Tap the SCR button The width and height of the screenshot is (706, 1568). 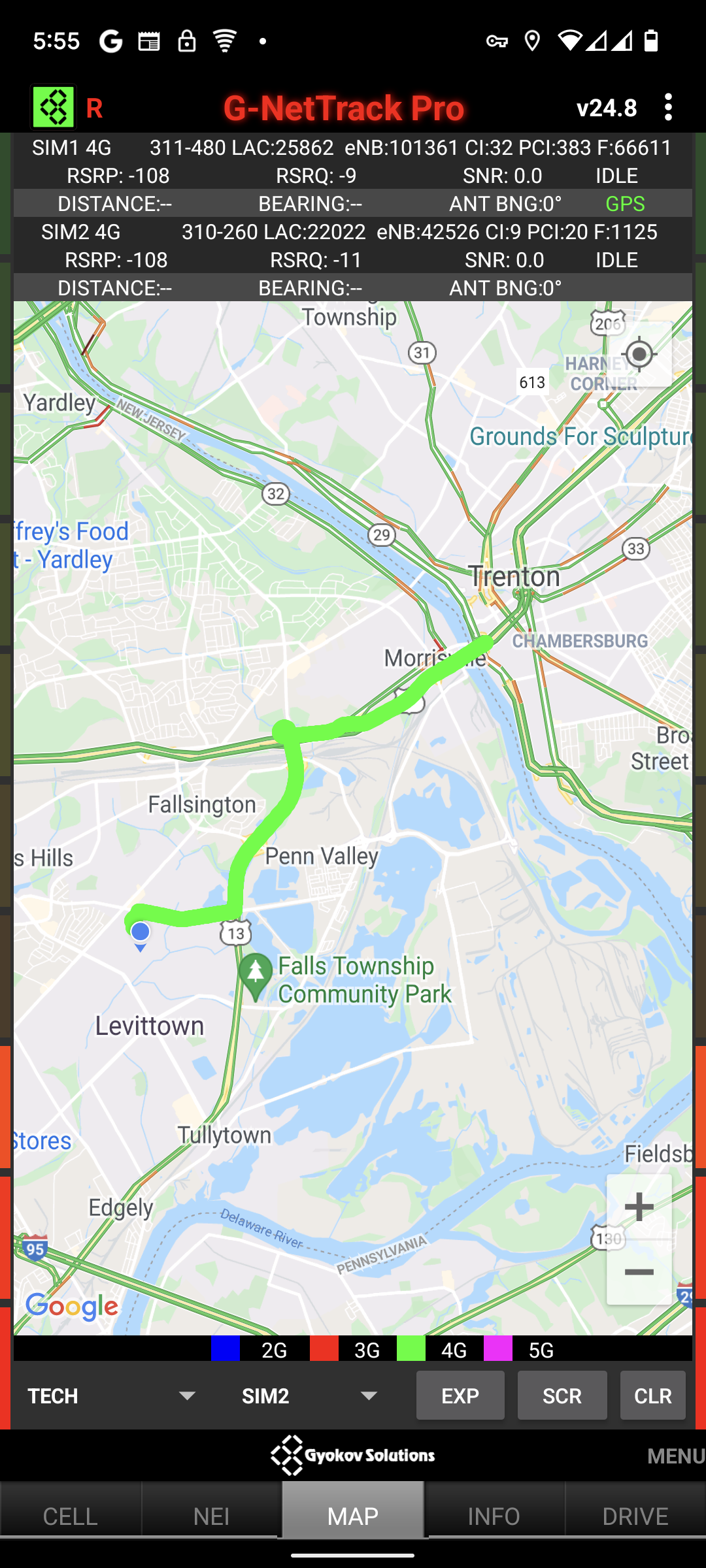tap(562, 1396)
